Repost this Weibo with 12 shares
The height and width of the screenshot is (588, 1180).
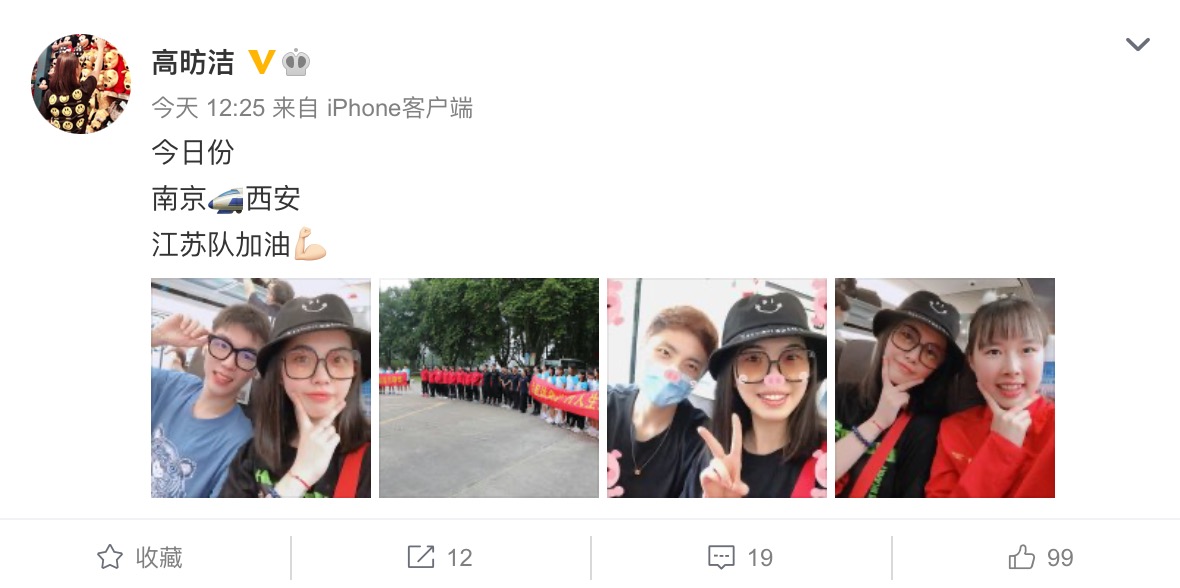(x=440, y=557)
